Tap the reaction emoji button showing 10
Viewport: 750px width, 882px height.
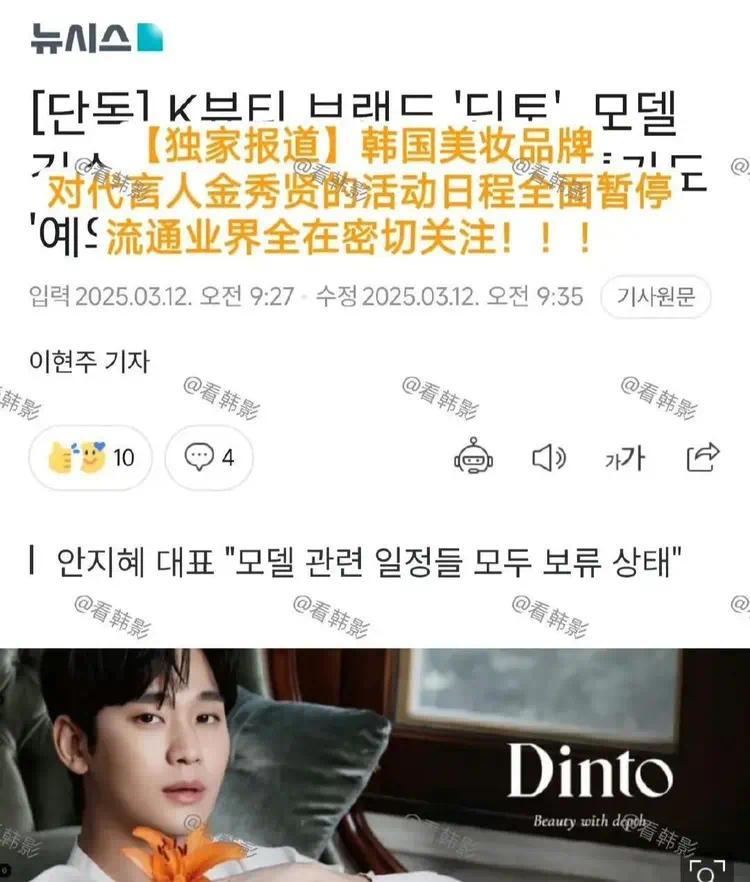click(x=91, y=458)
